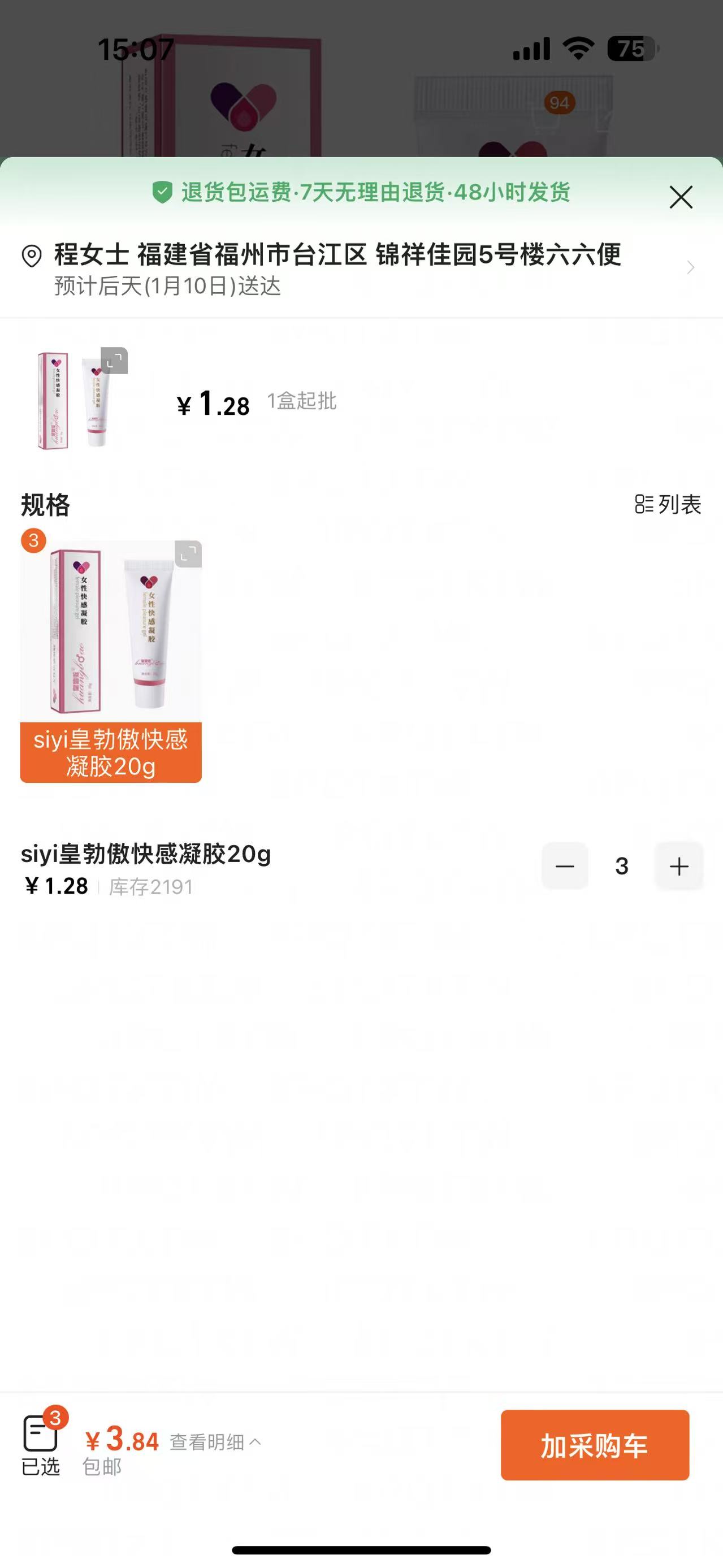Enlarge the product thumbnail next to ¥1.28
Image resolution: width=723 pixels, height=1568 pixels.
(114, 361)
